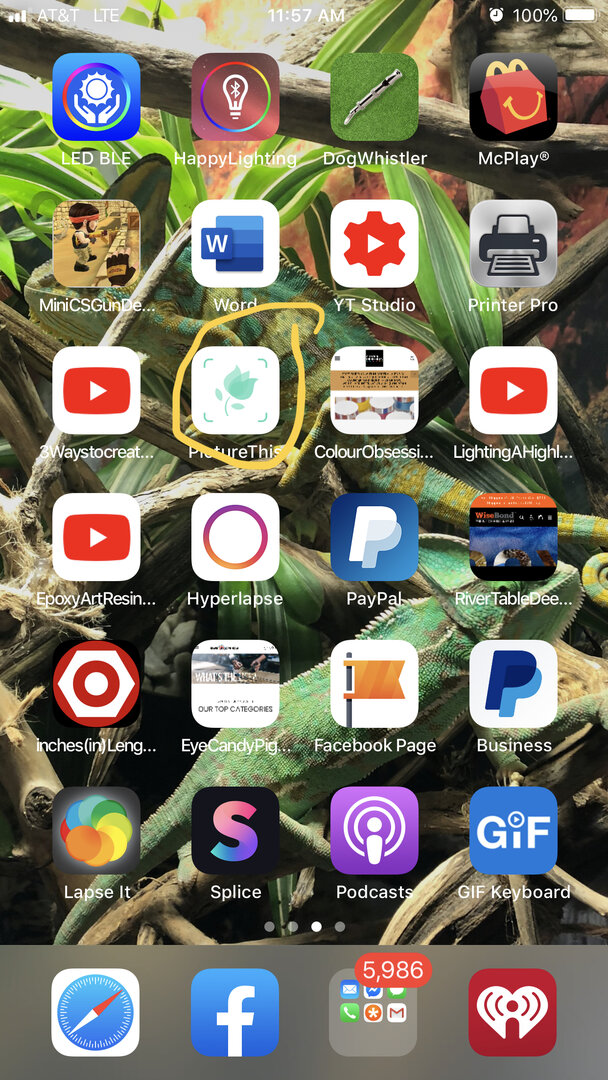Open the Lapse It app
Image resolution: width=608 pixels, height=1080 pixels.
tap(96, 831)
